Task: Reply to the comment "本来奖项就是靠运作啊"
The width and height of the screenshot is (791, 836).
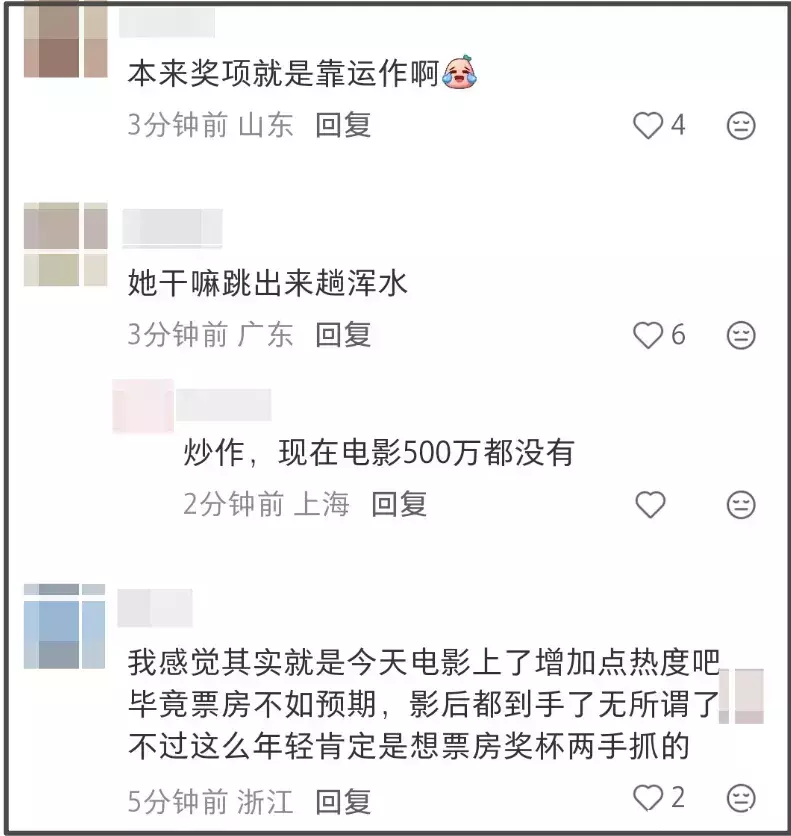Action: coord(343,125)
